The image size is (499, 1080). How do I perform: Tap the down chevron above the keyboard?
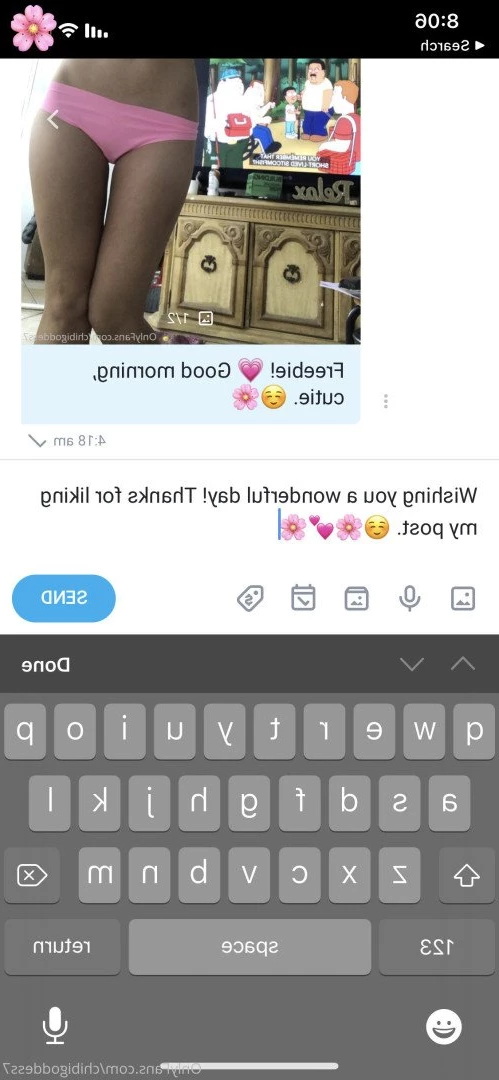411,664
